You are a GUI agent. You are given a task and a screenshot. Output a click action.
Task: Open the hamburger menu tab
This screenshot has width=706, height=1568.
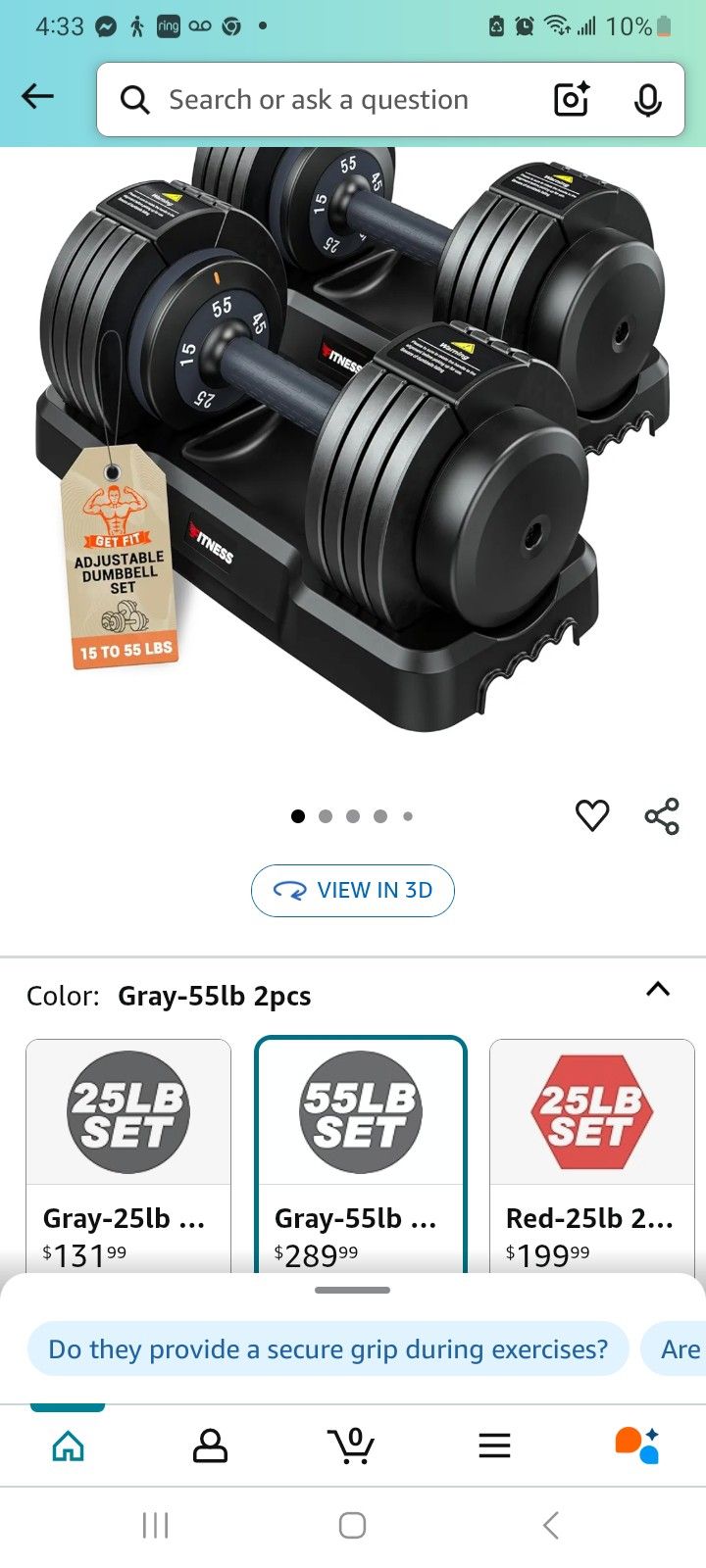494,1445
